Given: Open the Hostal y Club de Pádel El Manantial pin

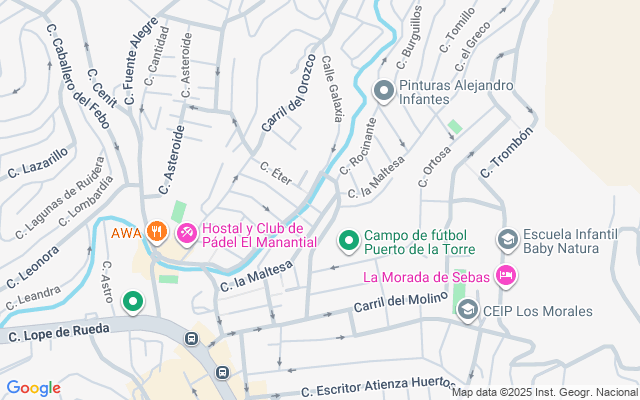Looking at the screenshot, I should (x=187, y=233).
